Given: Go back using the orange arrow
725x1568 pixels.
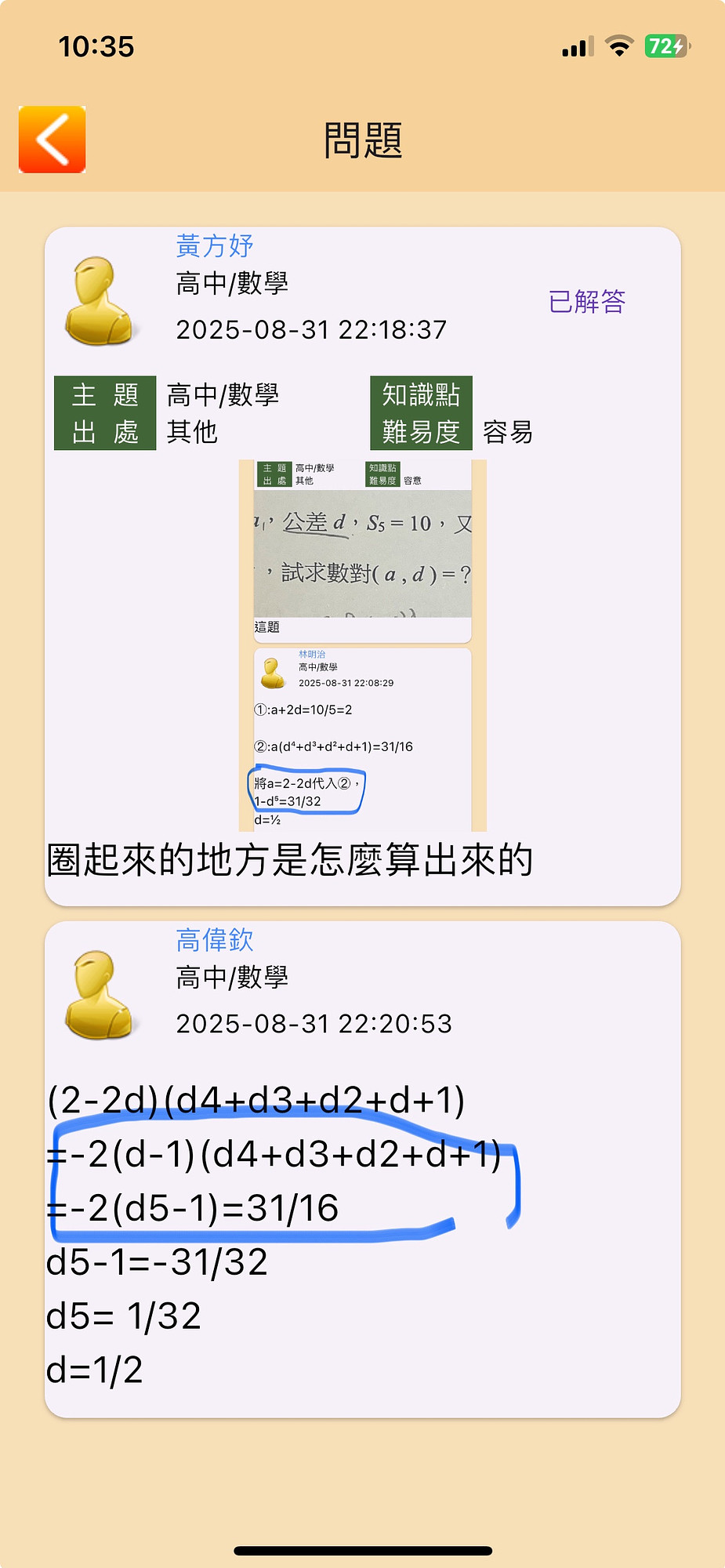Looking at the screenshot, I should [x=52, y=140].
